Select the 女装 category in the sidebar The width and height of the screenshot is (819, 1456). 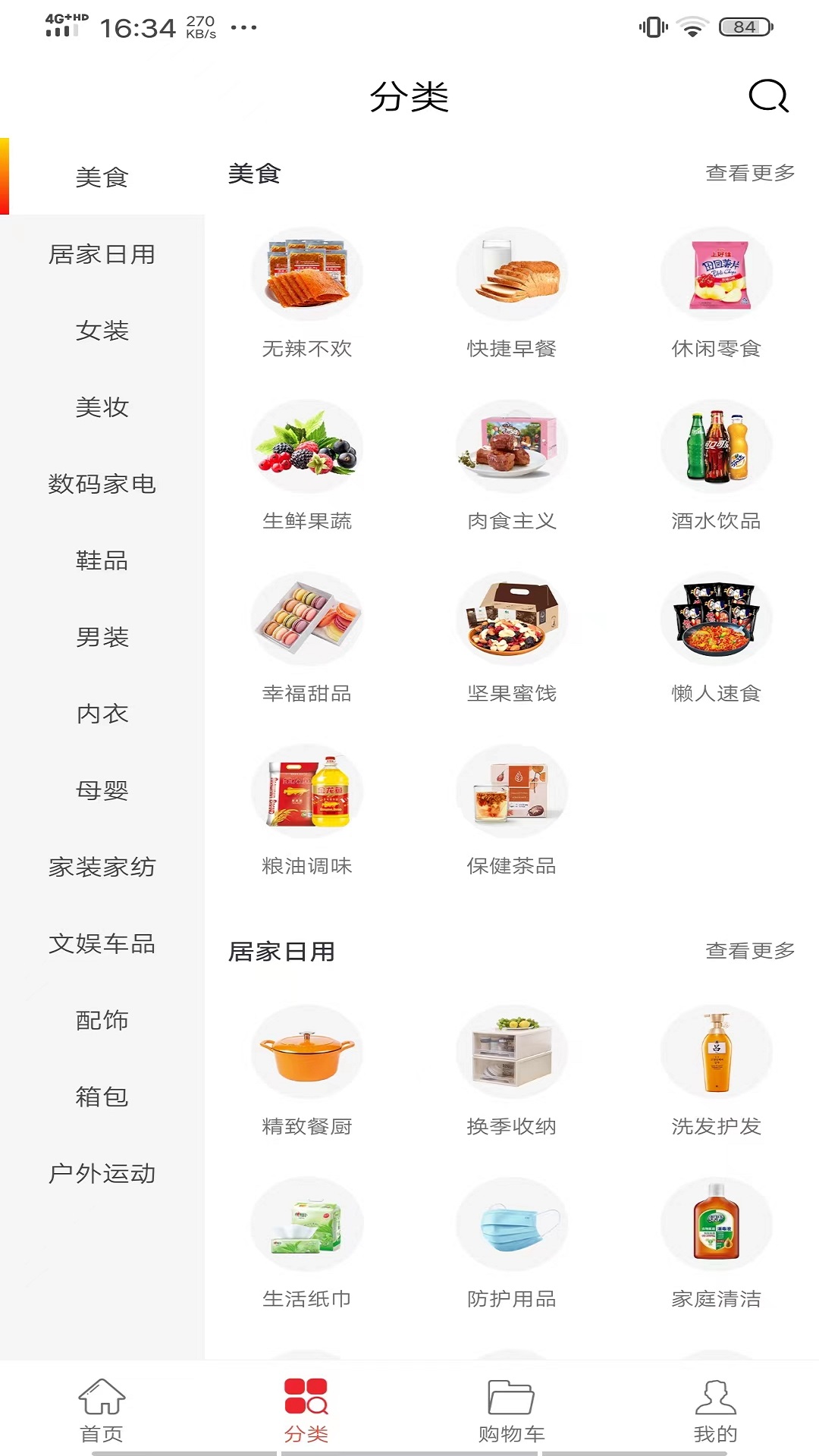[102, 331]
